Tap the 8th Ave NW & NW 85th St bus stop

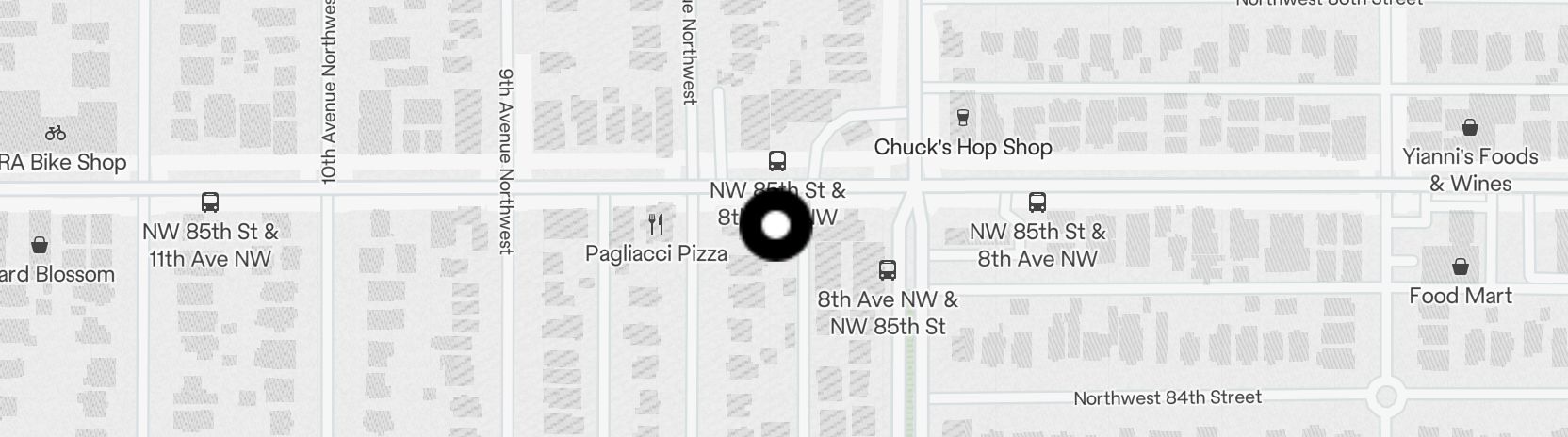tap(887, 271)
